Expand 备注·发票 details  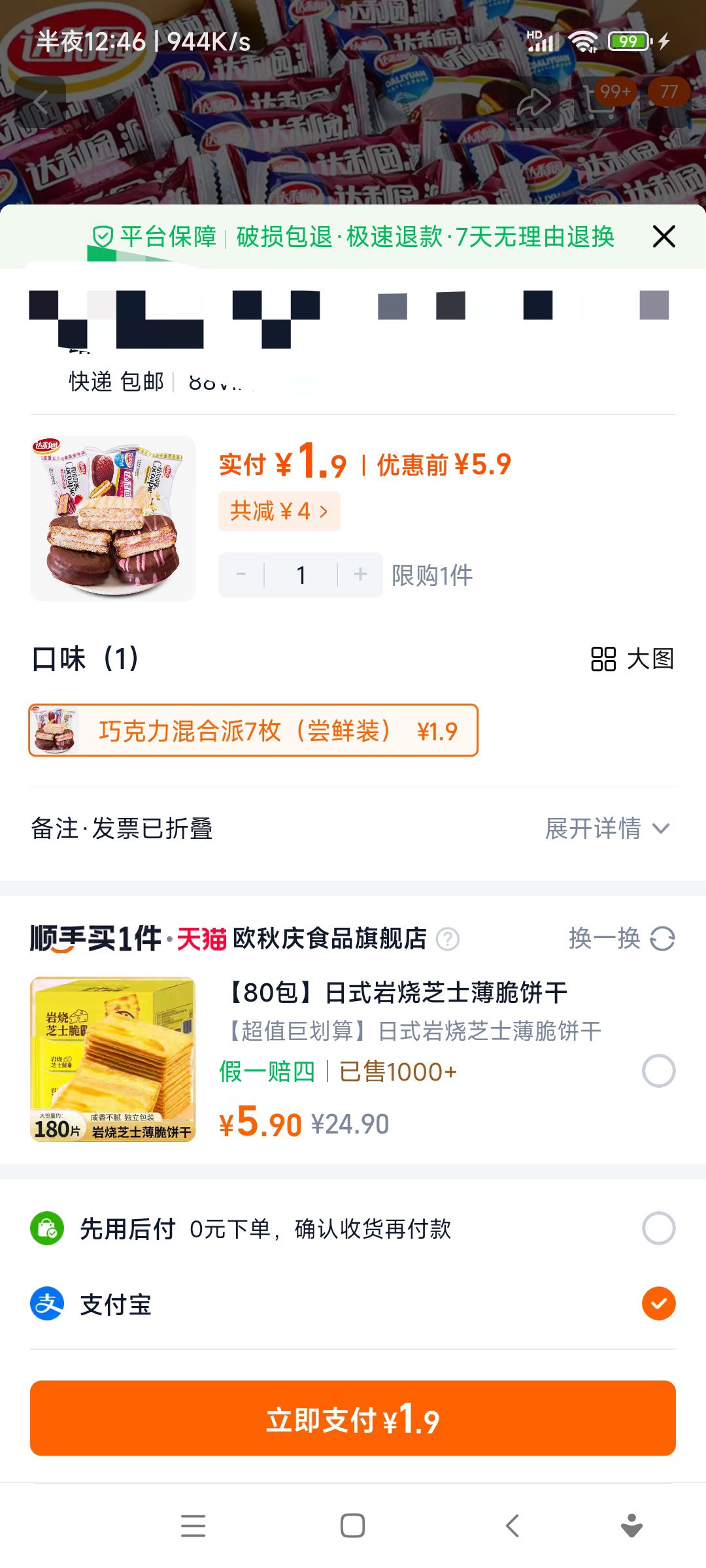(x=607, y=828)
